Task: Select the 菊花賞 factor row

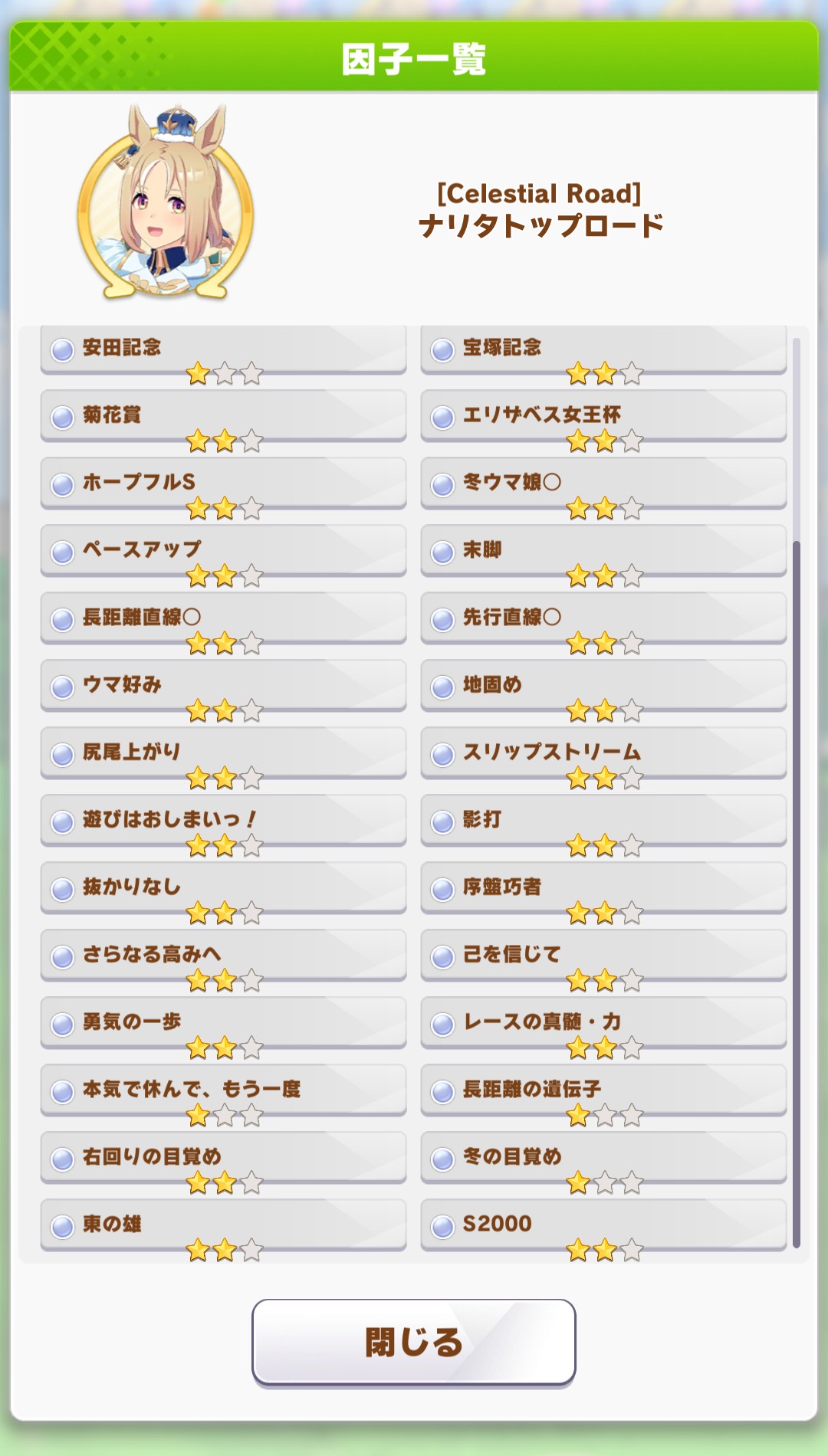Action: pyautogui.click(x=223, y=415)
